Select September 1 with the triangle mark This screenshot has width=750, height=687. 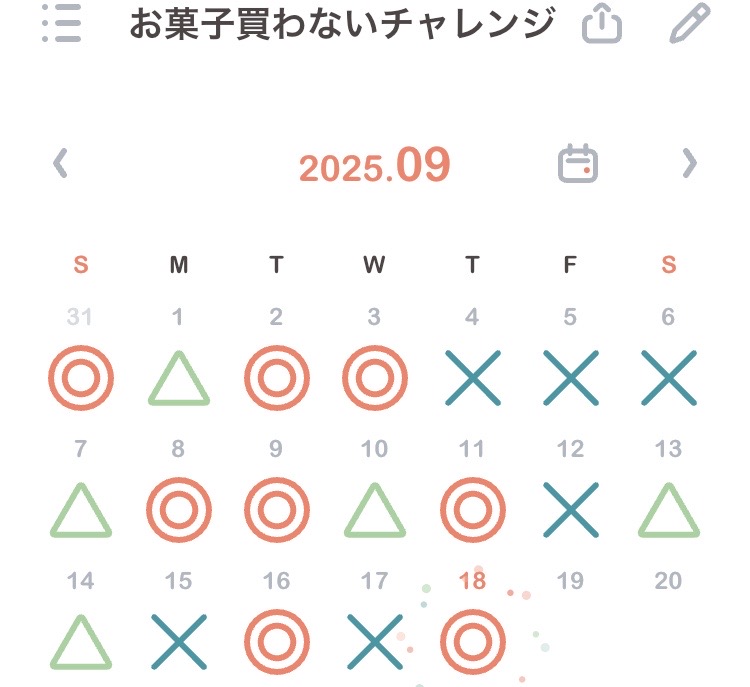[x=178, y=379]
